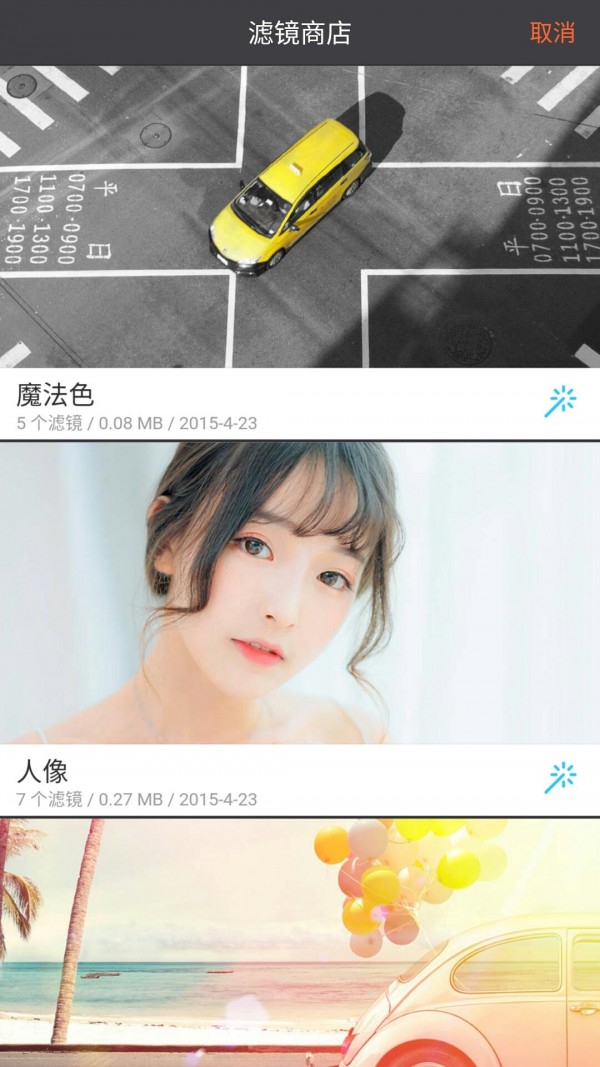
Task: Tap the magic wand icon for 魔法色
Action: click(560, 402)
